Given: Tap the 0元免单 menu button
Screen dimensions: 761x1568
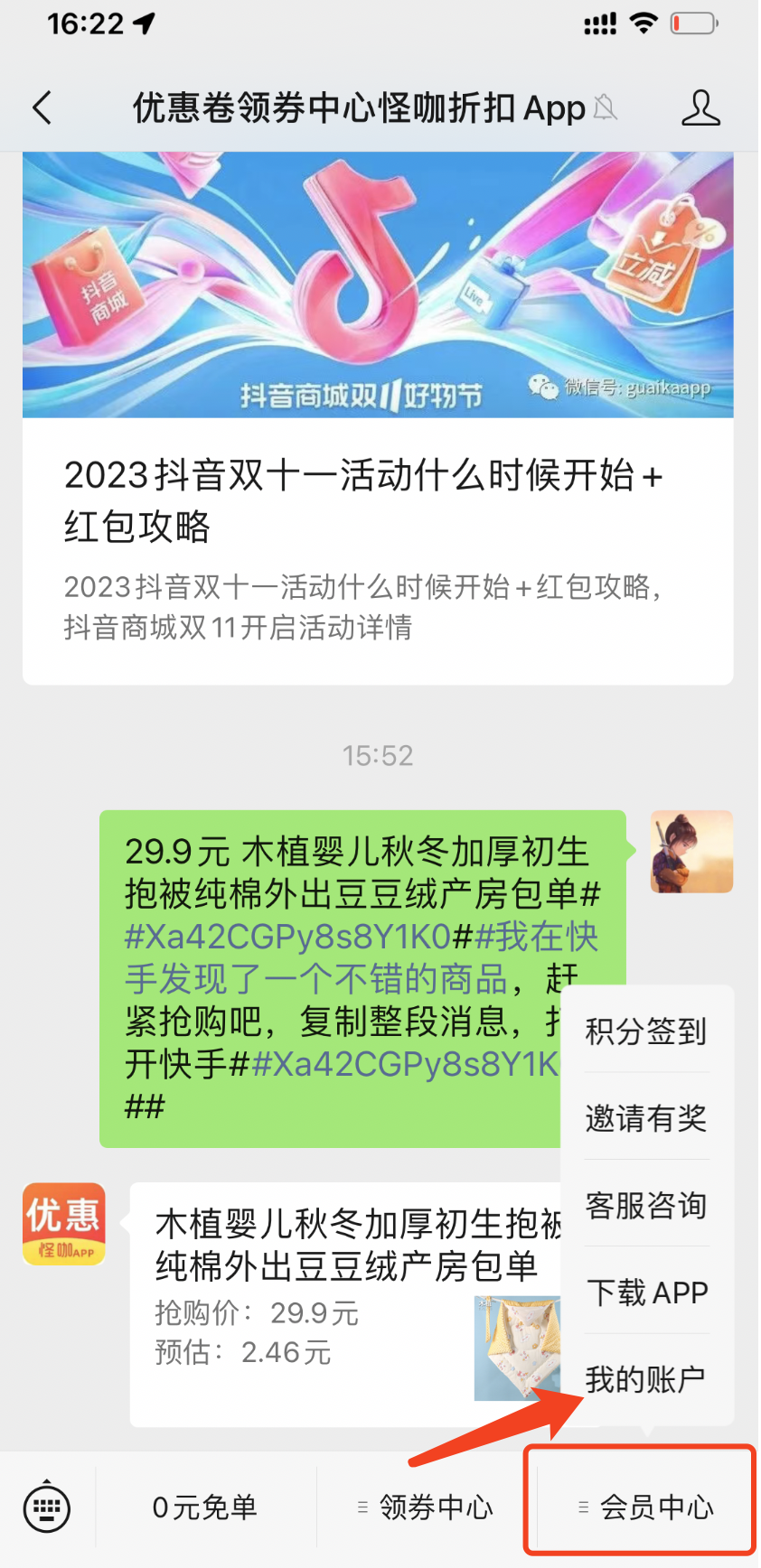Looking at the screenshot, I should pyautogui.click(x=205, y=1507).
